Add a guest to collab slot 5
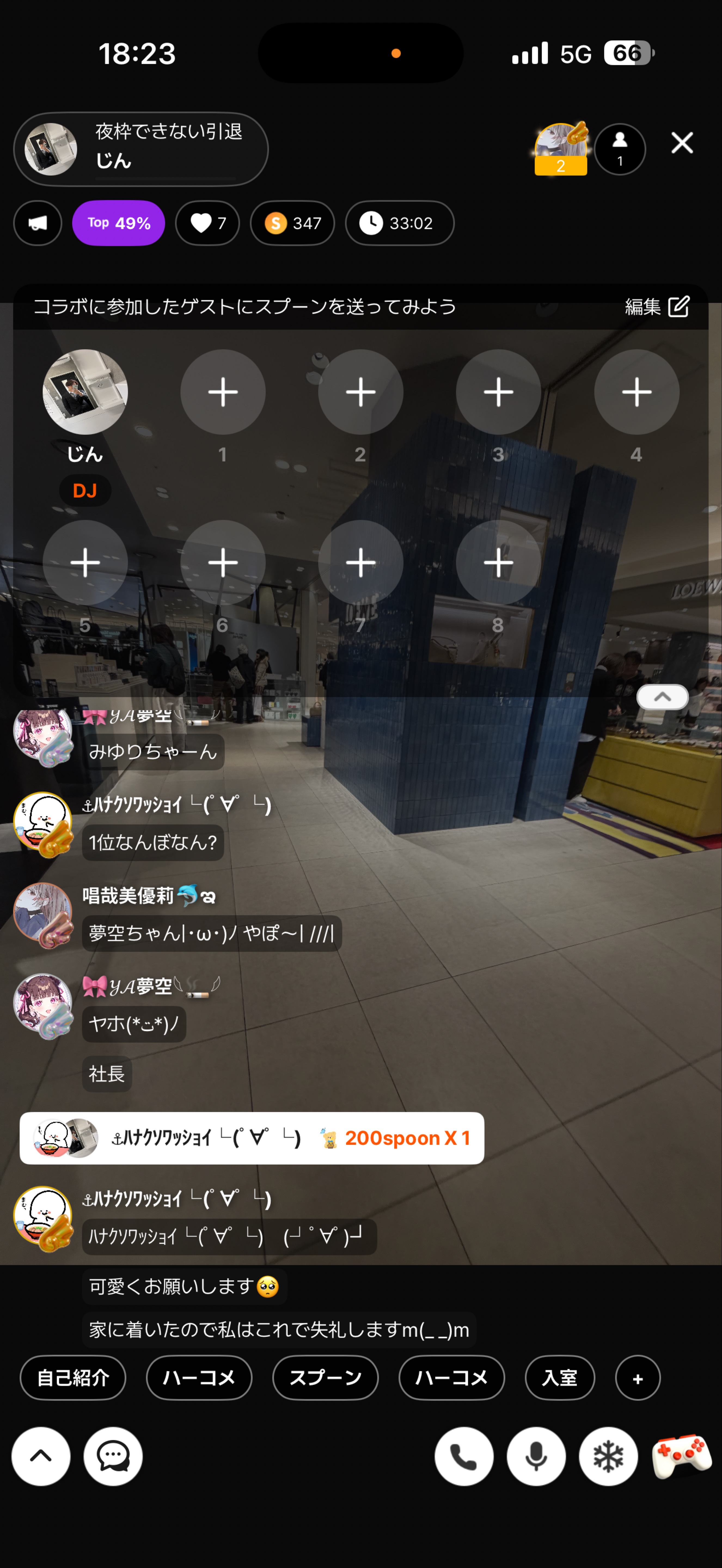Screen dimensions: 722x1568 [x=85, y=562]
